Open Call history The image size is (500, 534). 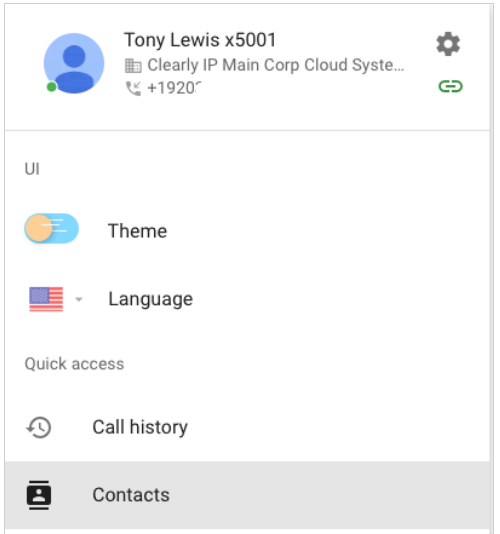coord(247,427)
